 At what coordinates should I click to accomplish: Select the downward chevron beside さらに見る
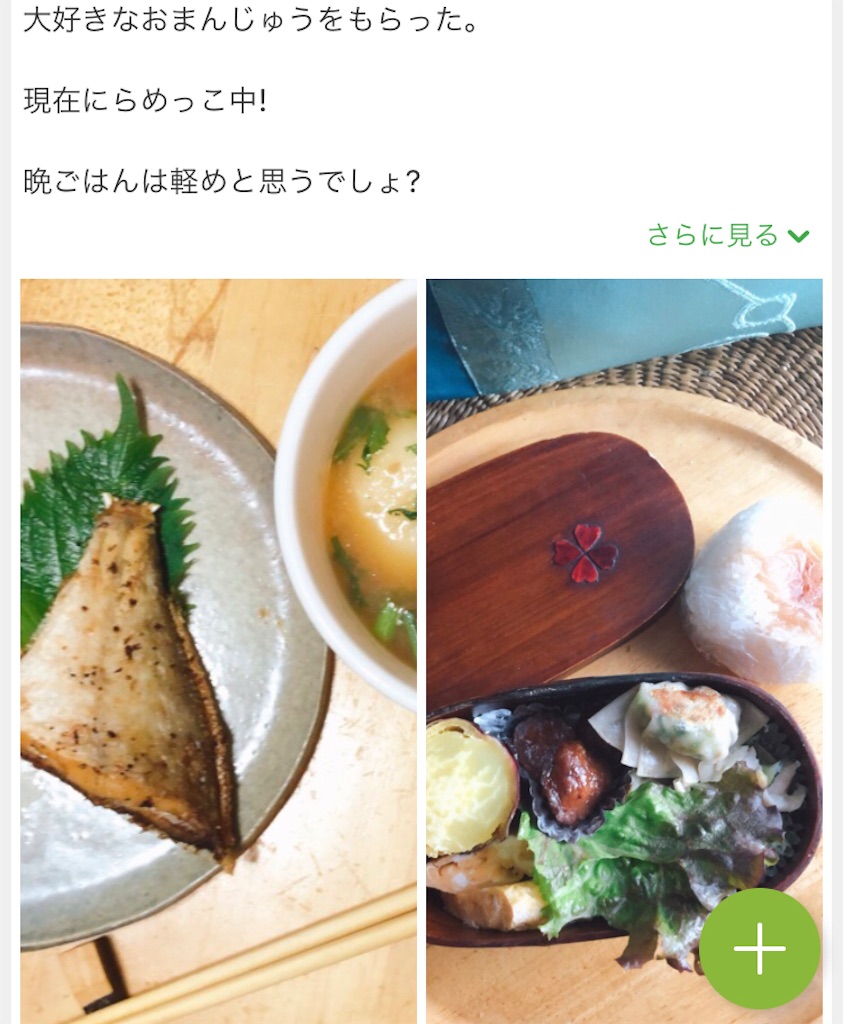click(796, 236)
